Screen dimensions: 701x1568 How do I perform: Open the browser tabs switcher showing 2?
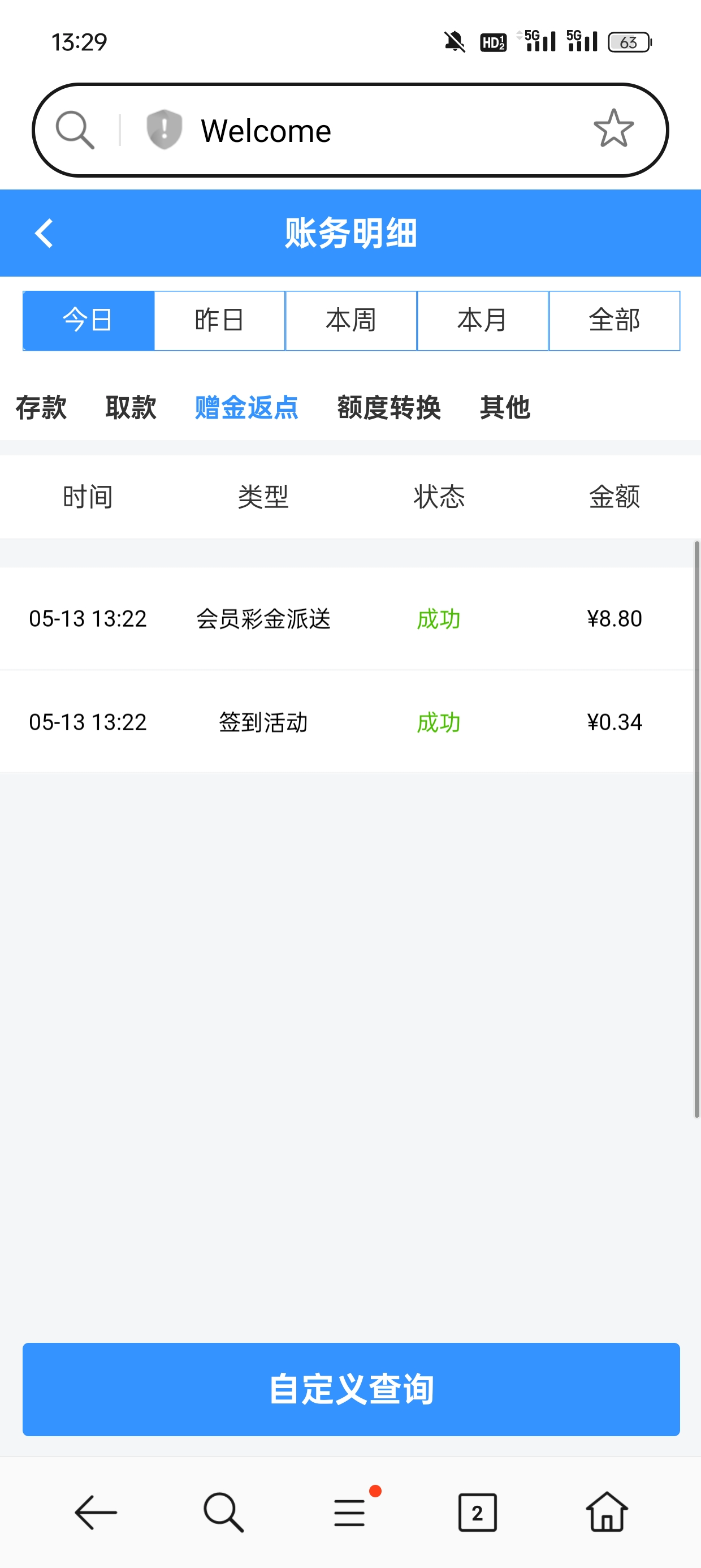(478, 1513)
